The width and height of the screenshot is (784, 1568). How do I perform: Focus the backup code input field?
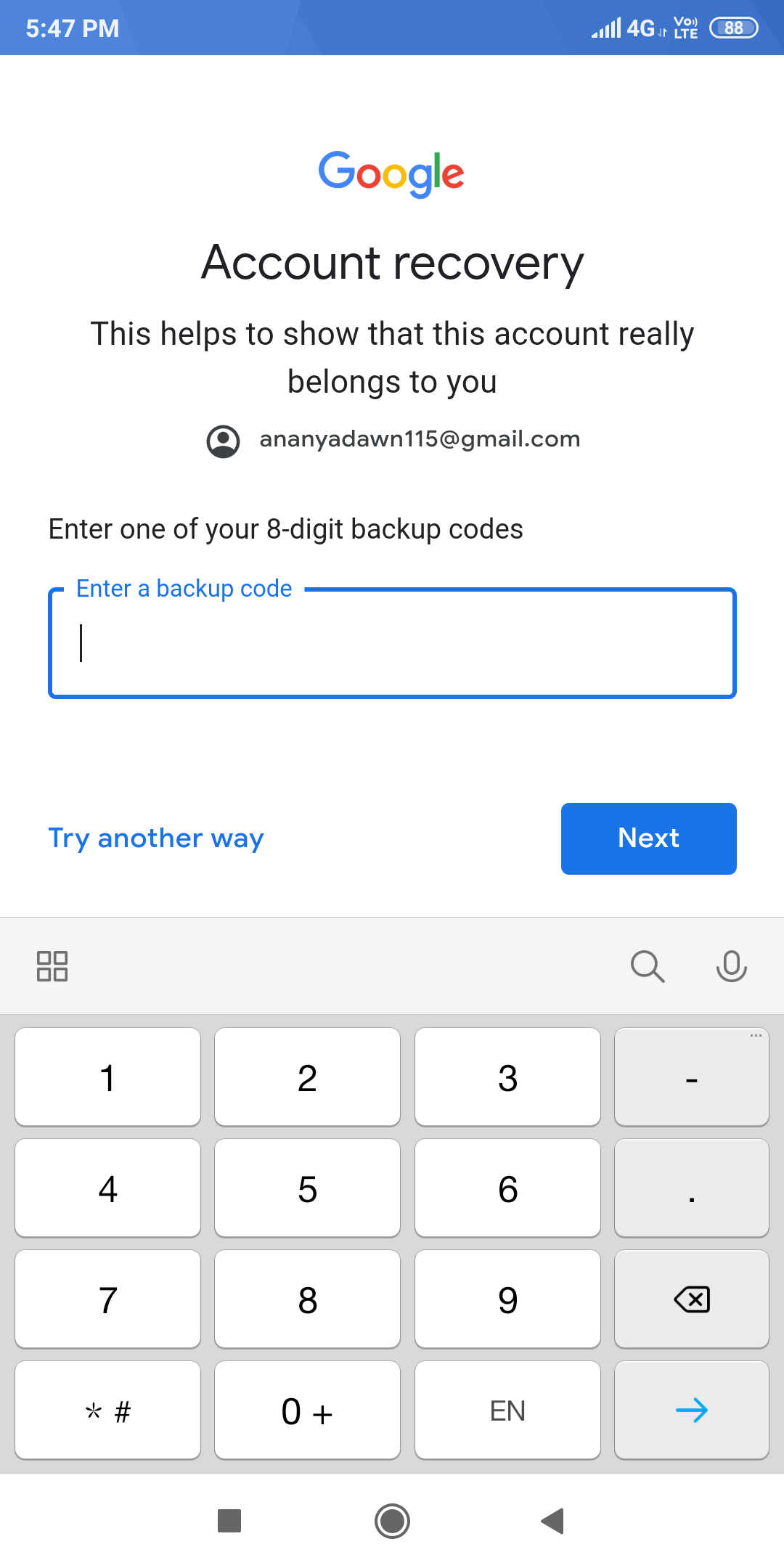[392, 644]
